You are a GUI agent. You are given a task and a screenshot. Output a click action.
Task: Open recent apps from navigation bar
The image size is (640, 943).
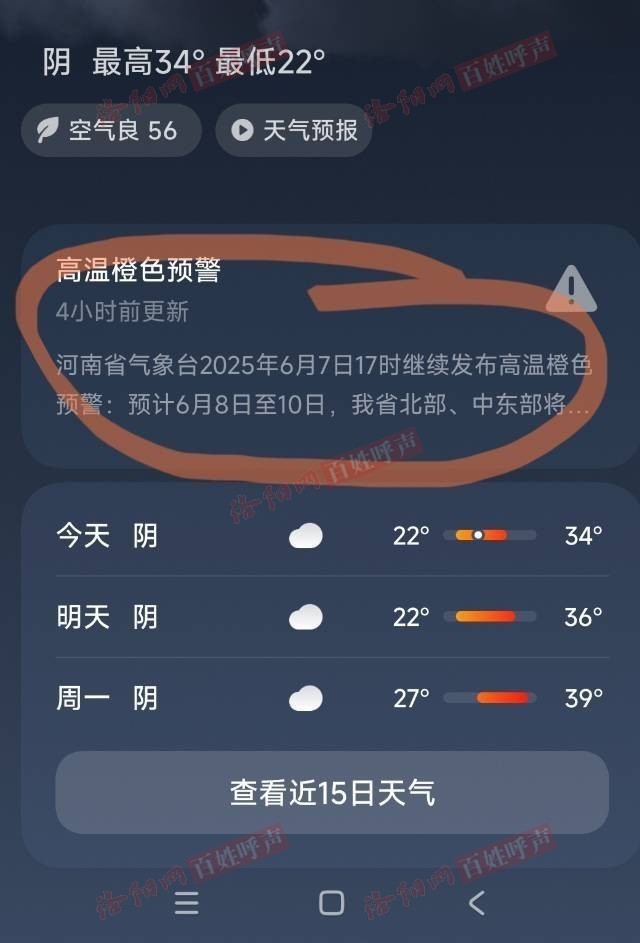pyautogui.click(x=186, y=903)
